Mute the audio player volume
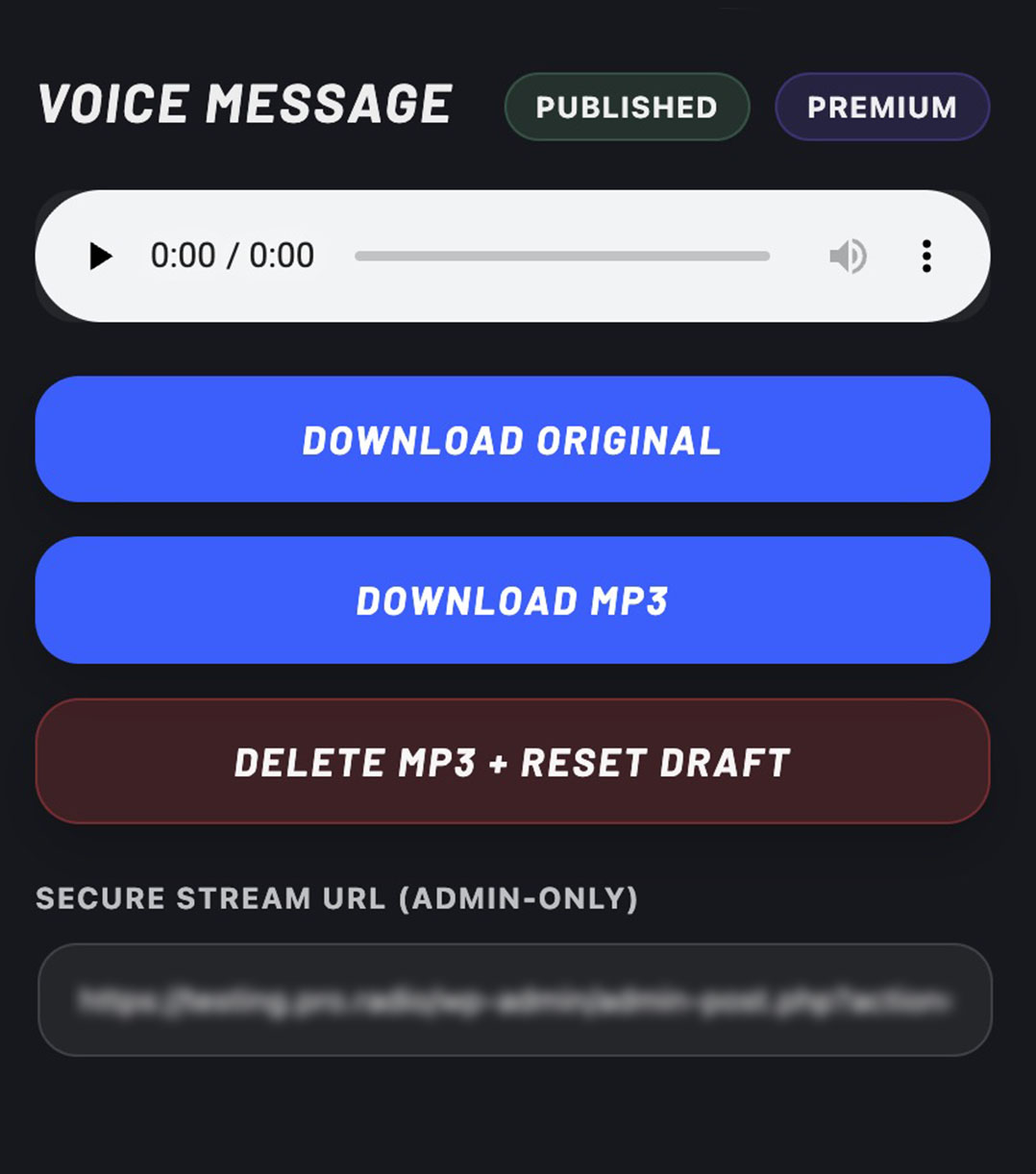This screenshot has width=1036, height=1174. [848, 257]
